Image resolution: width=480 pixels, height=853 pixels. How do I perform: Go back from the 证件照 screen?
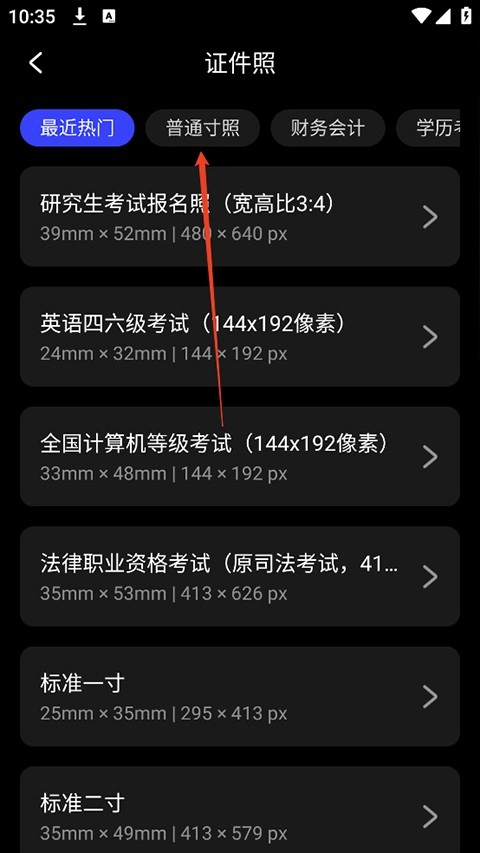point(36,63)
